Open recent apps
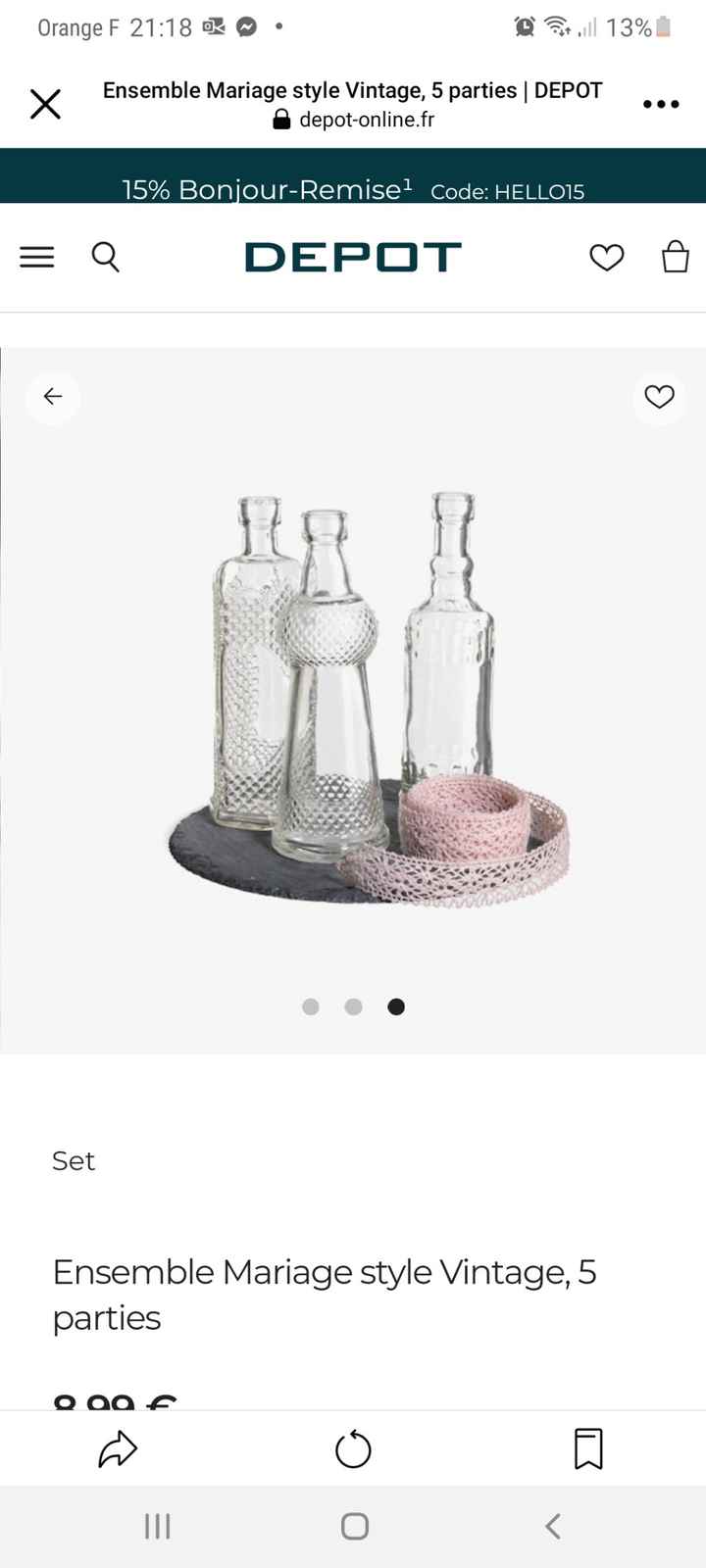Image resolution: width=706 pixels, height=1568 pixels. [157, 1526]
